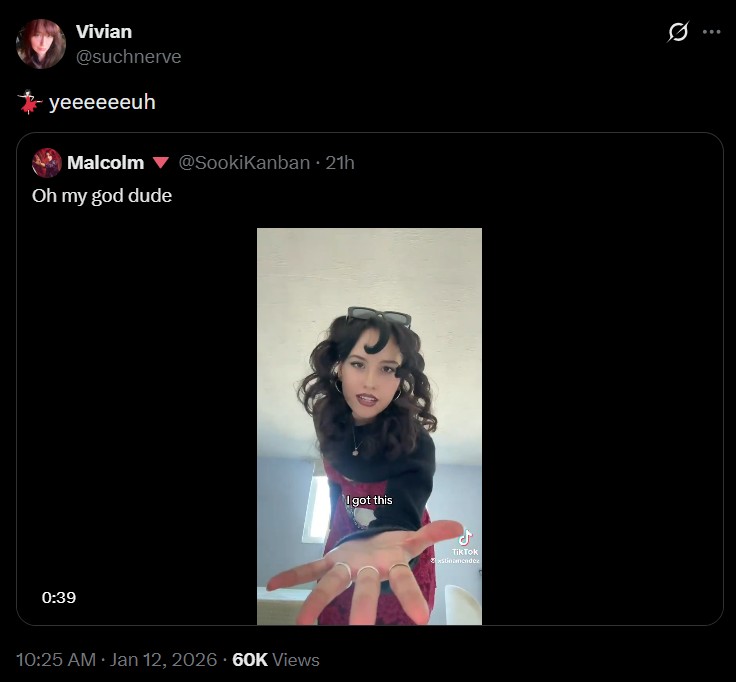The width and height of the screenshot is (736, 682).
Task: Open the 60K Views count
Action: click(275, 659)
